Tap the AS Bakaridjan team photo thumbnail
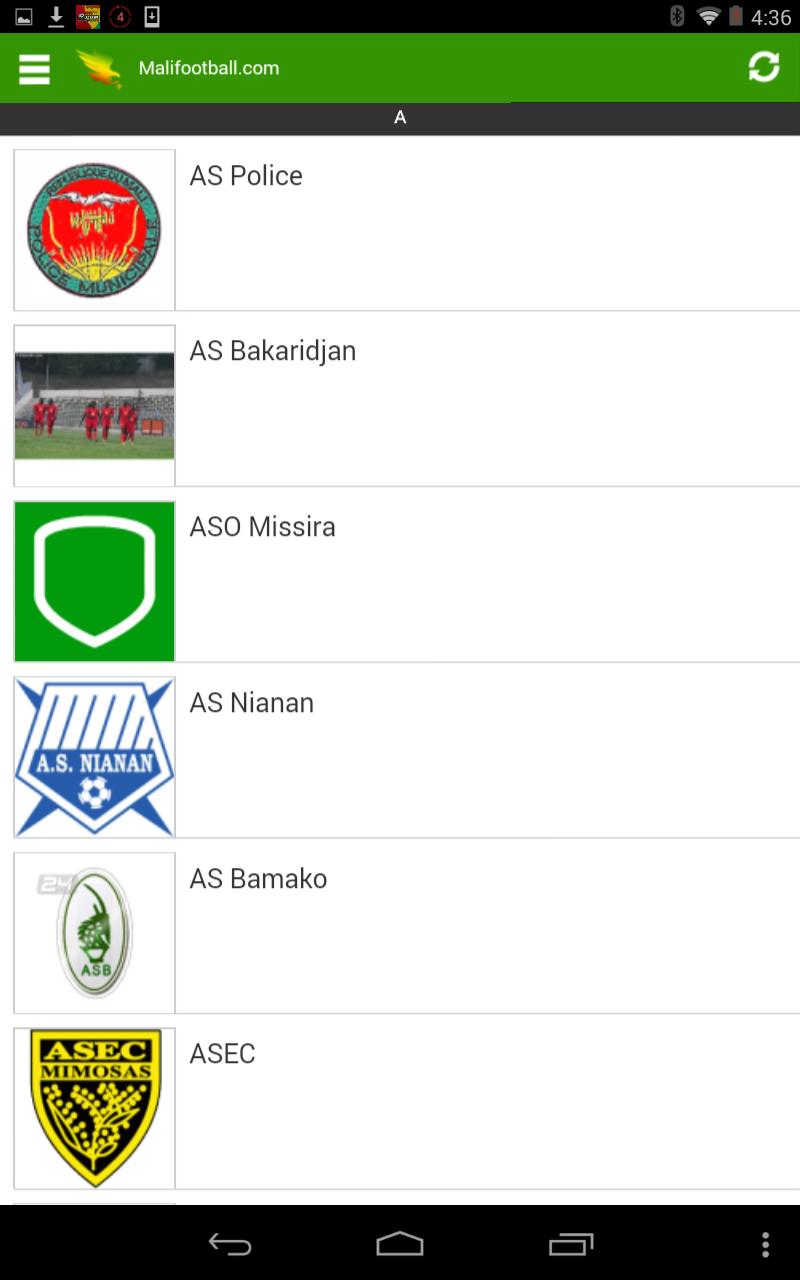Viewport: 800px width, 1280px height. pos(93,403)
